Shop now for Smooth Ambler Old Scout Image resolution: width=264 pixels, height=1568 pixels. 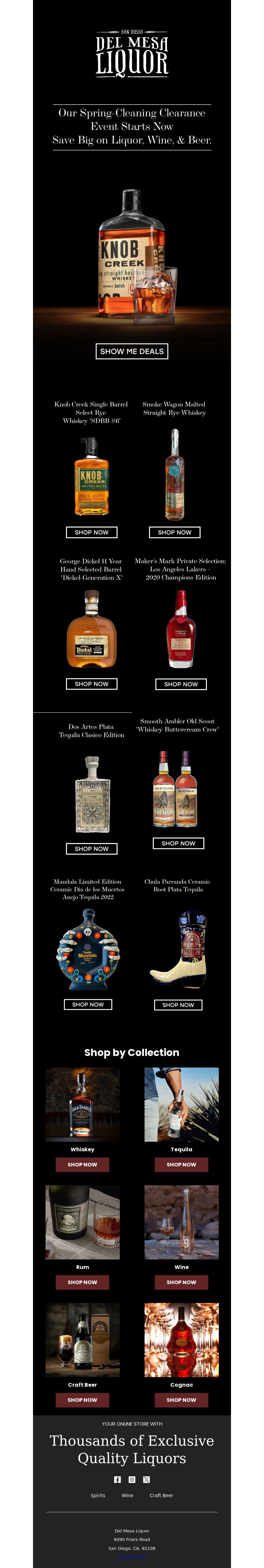pos(178,843)
